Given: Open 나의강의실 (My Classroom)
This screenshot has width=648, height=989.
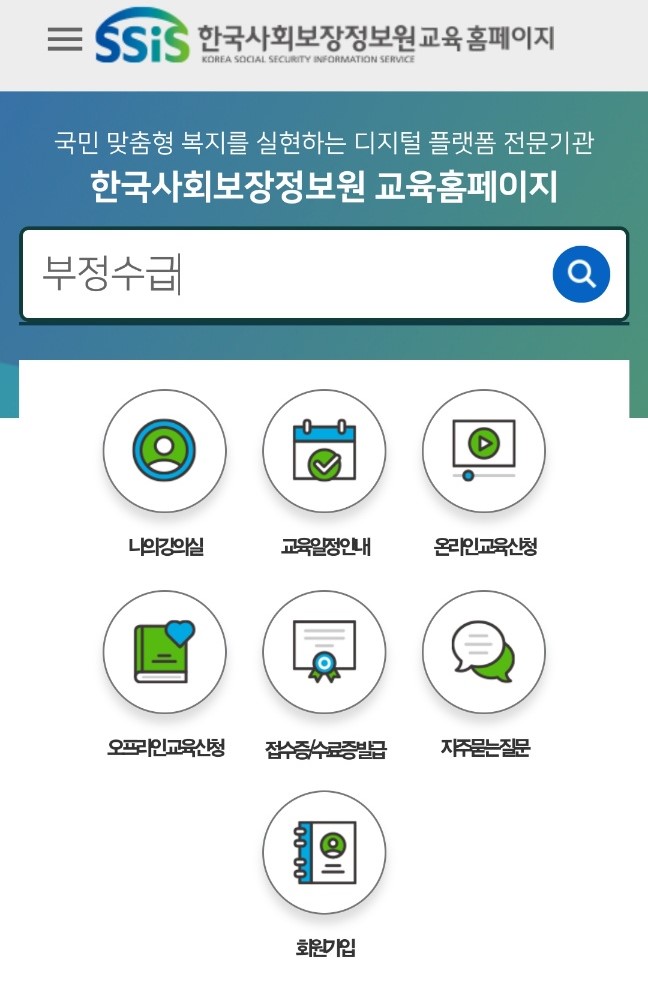Looking at the screenshot, I should 165,451.
